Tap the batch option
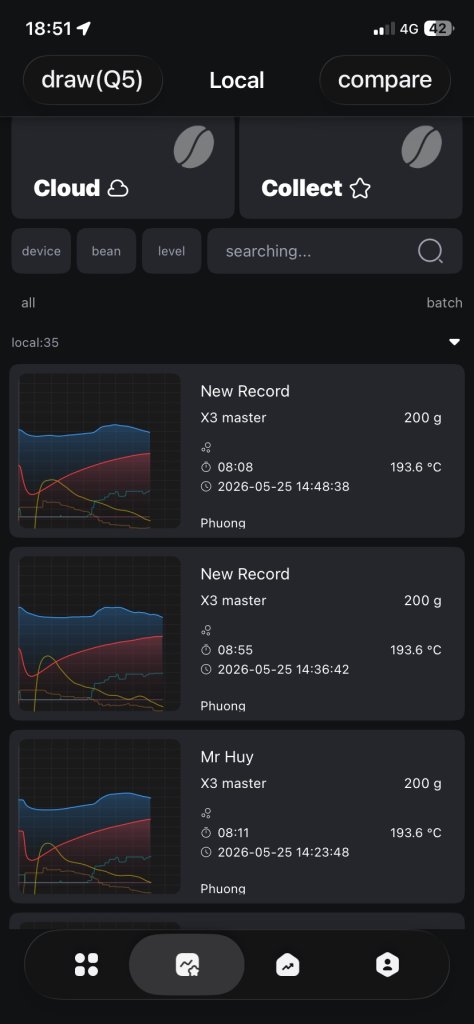The image size is (474, 1024). point(444,303)
